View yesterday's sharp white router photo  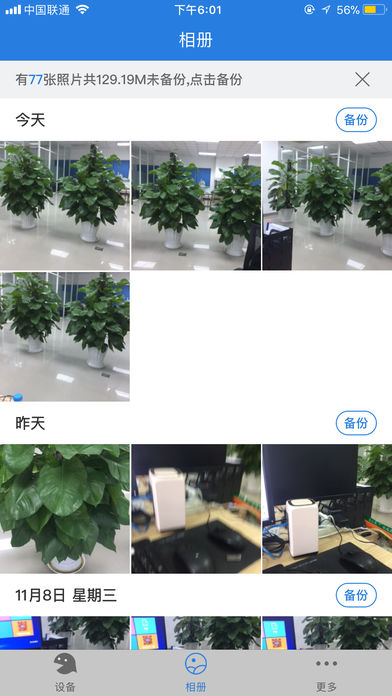point(327,509)
